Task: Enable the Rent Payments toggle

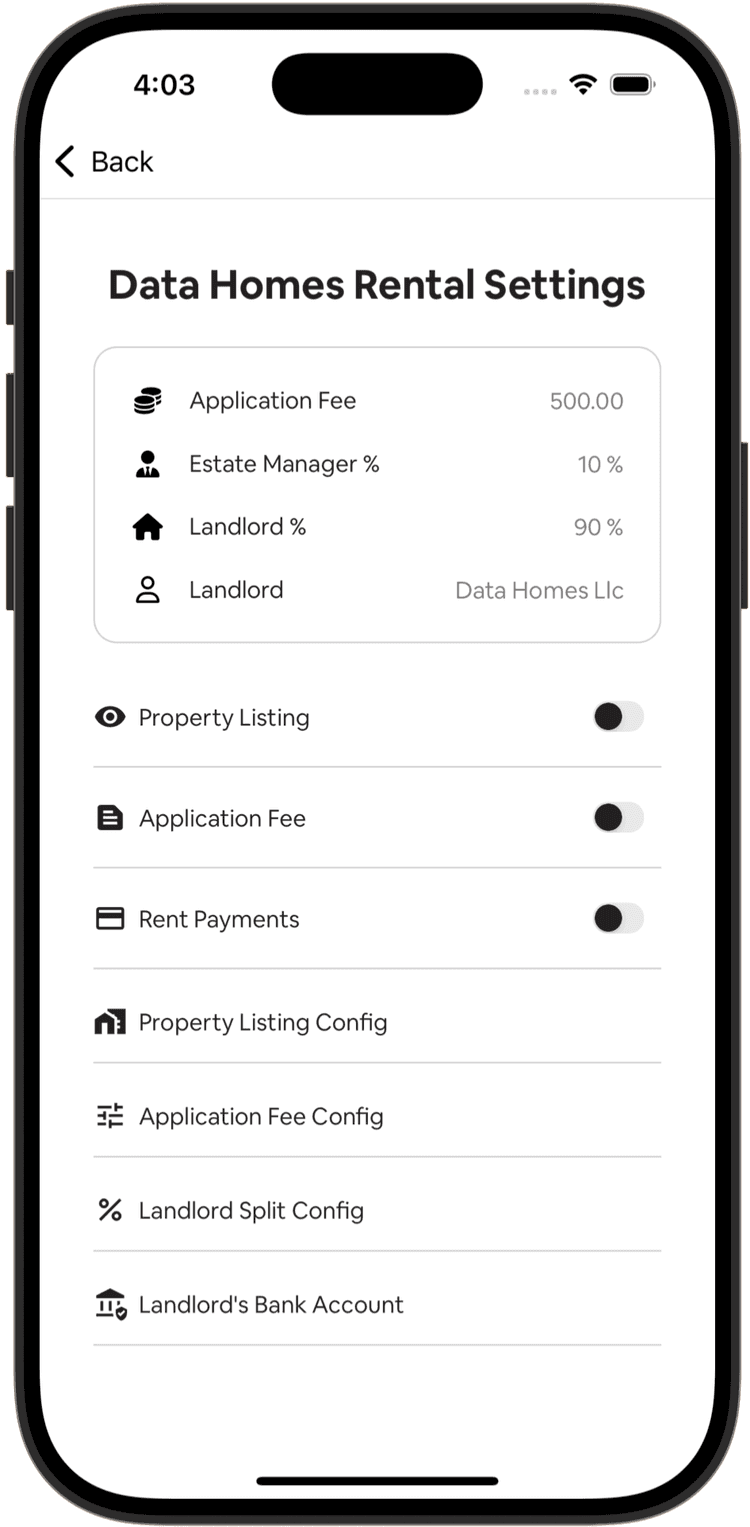Action: (617, 918)
